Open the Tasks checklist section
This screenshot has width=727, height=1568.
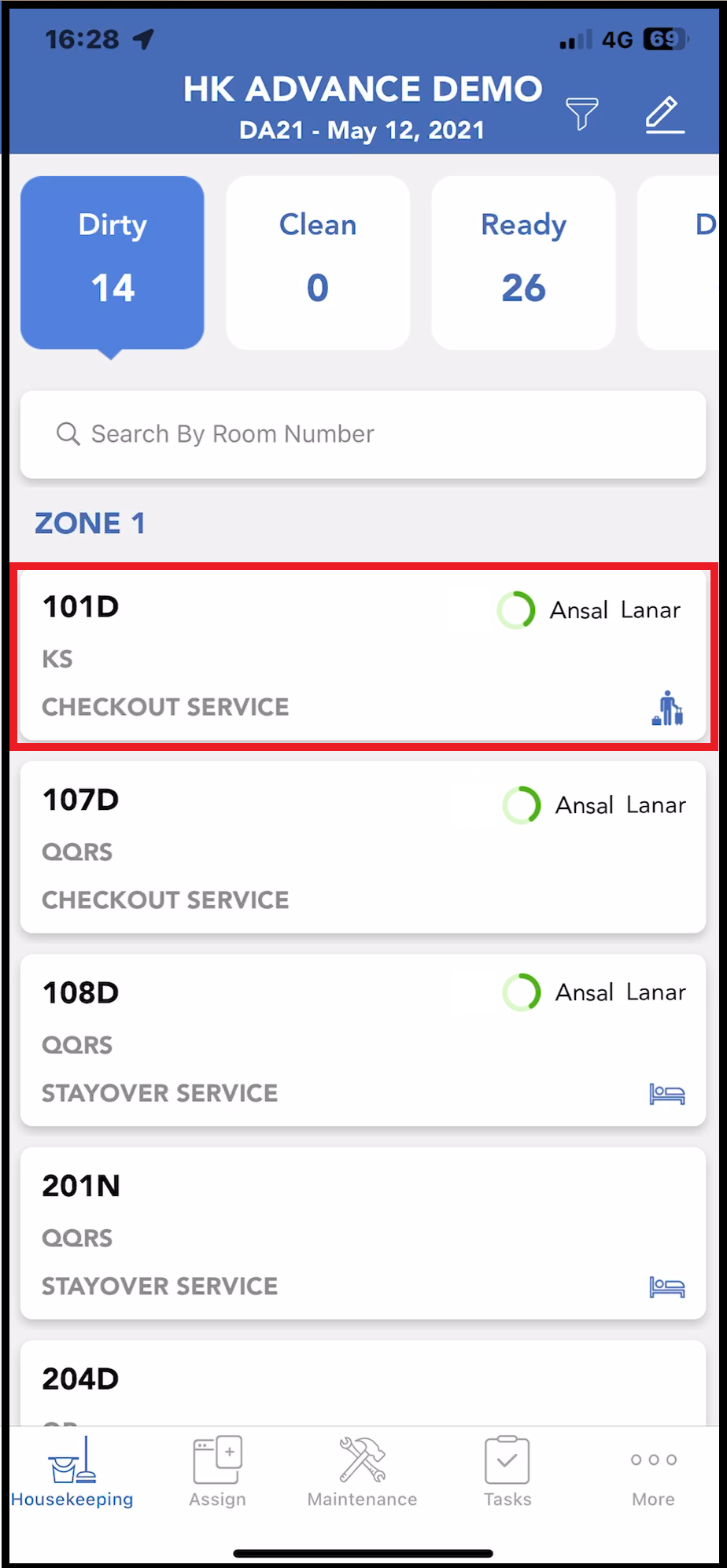coord(507,1470)
